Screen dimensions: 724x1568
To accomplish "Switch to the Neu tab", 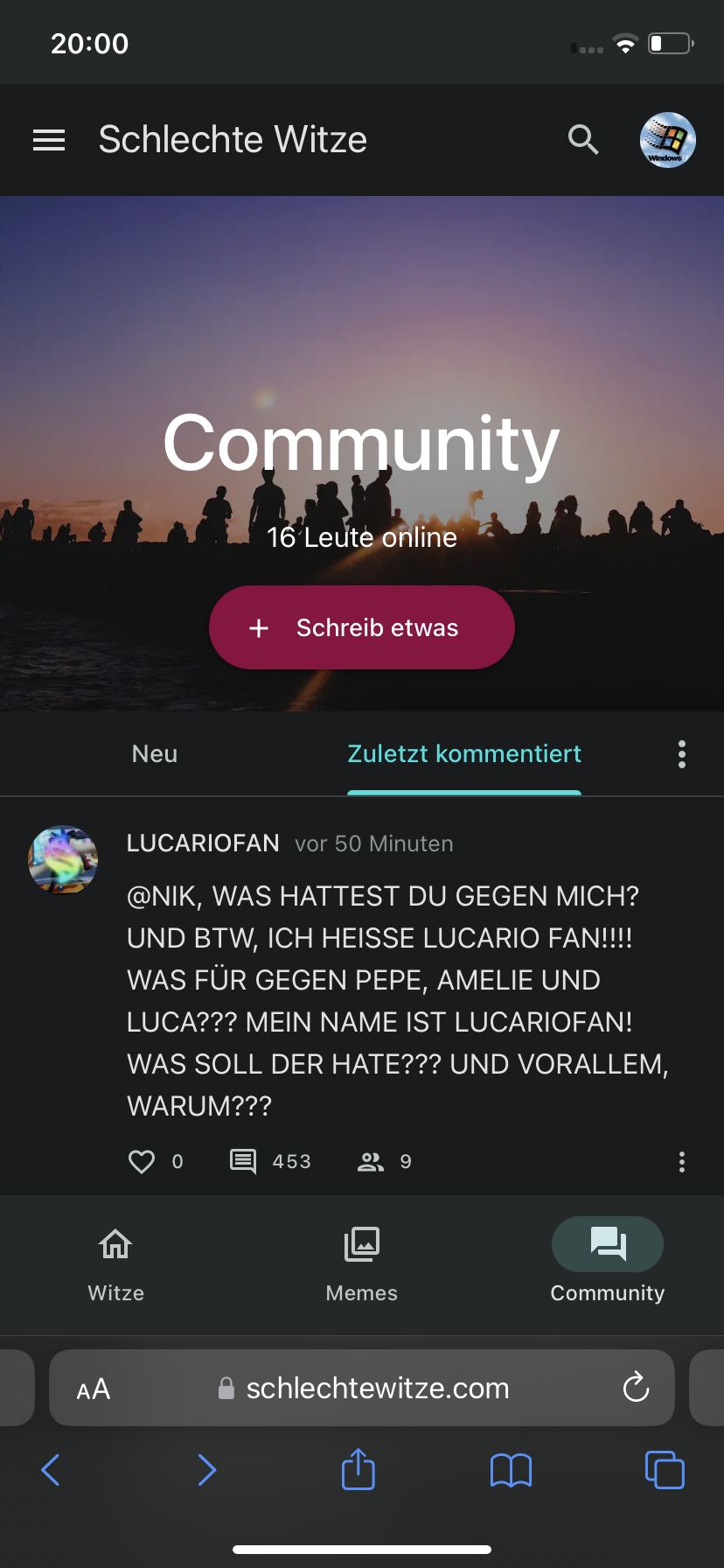I will (x=155, y=753).
